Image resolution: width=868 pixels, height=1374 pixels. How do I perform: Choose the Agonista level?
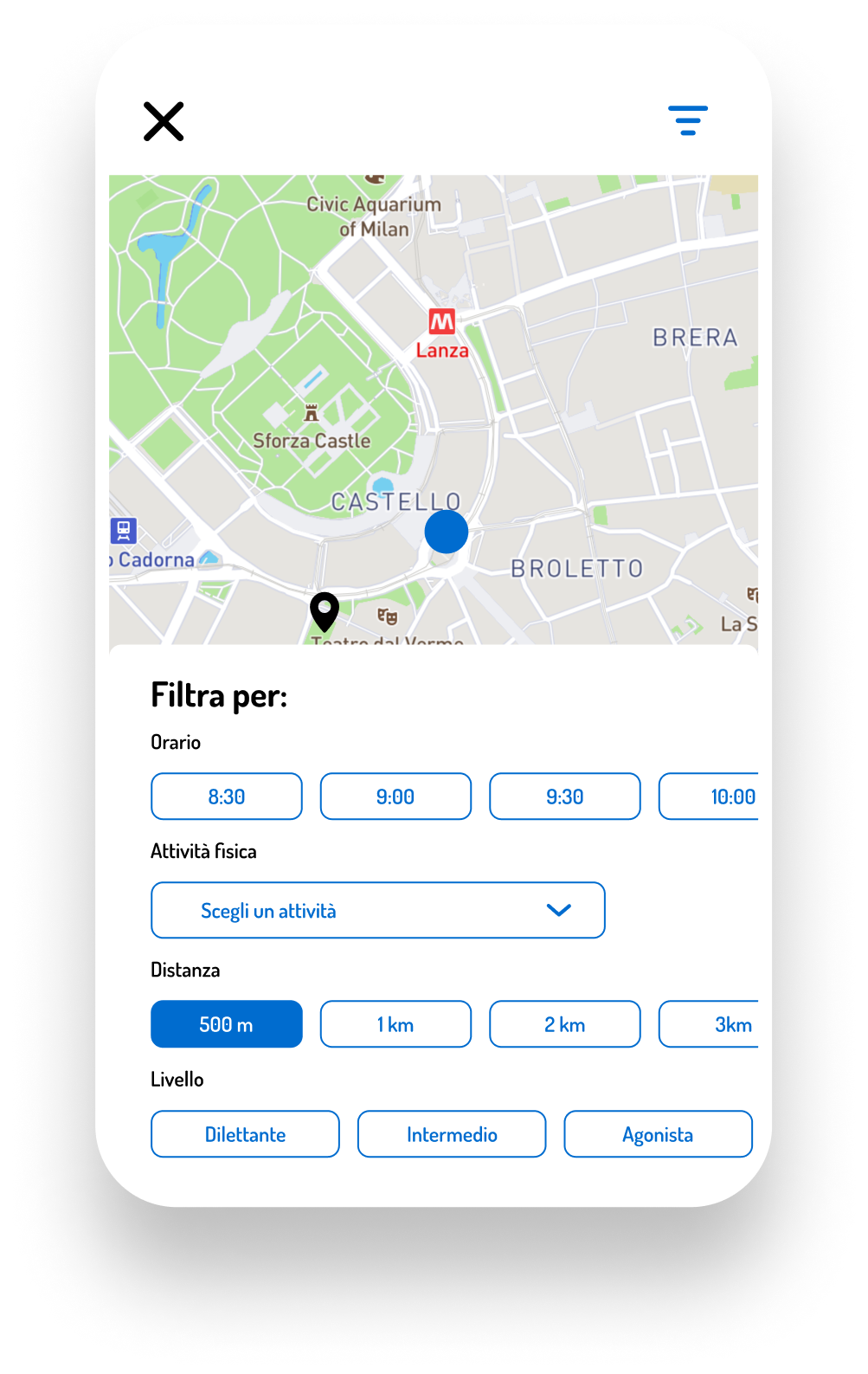click(658, 1134)
